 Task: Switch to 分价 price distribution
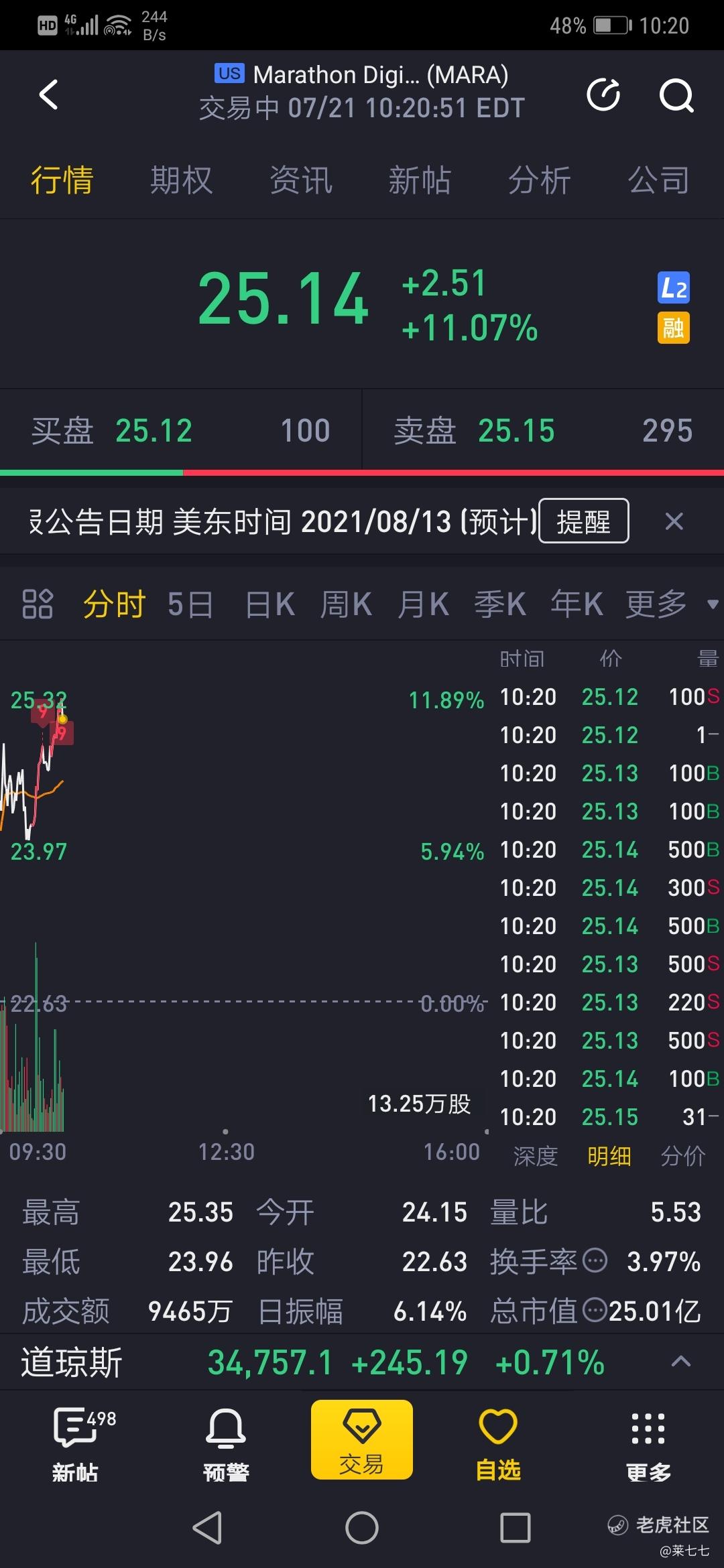click(x=683, y=1156)
